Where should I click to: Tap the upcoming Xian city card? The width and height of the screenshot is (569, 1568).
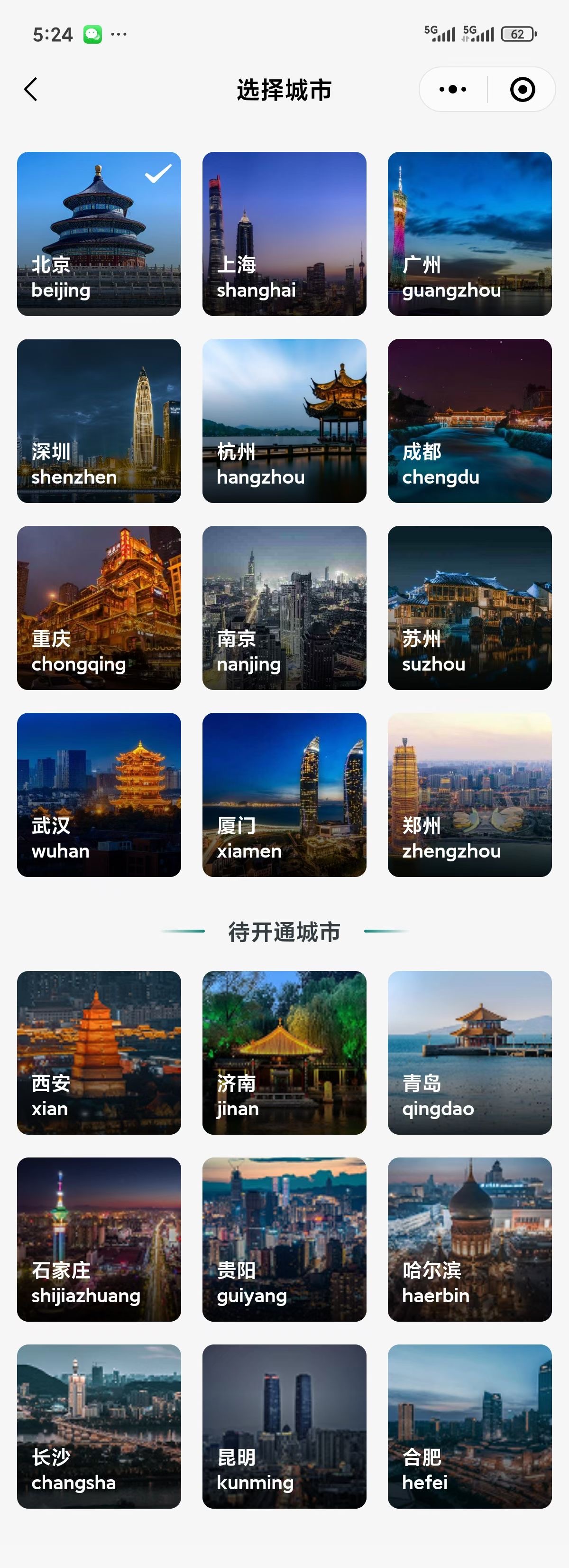click(x=99, y=1053)
